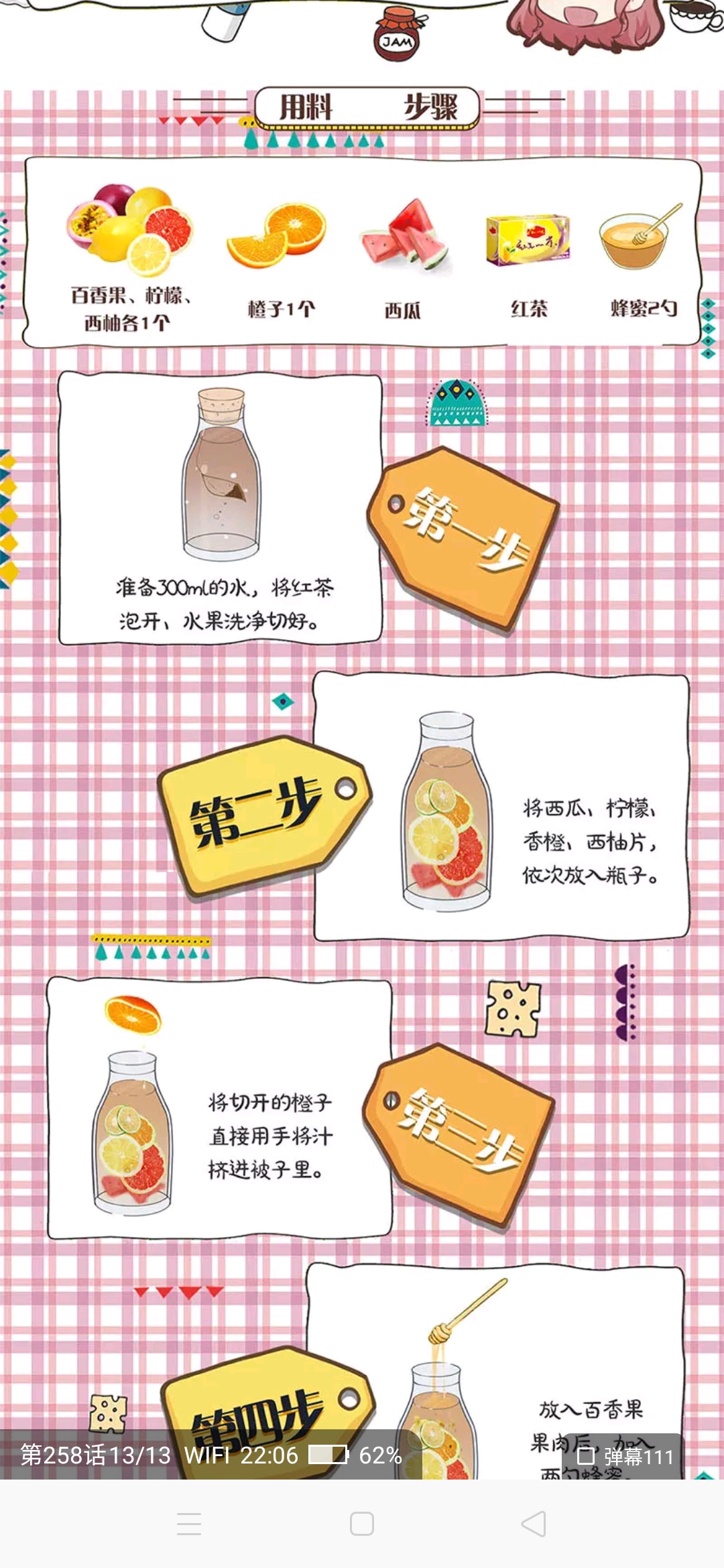Open the system menu button
The height and width of the screenshot is (1568, 724).
(189, 1524)
